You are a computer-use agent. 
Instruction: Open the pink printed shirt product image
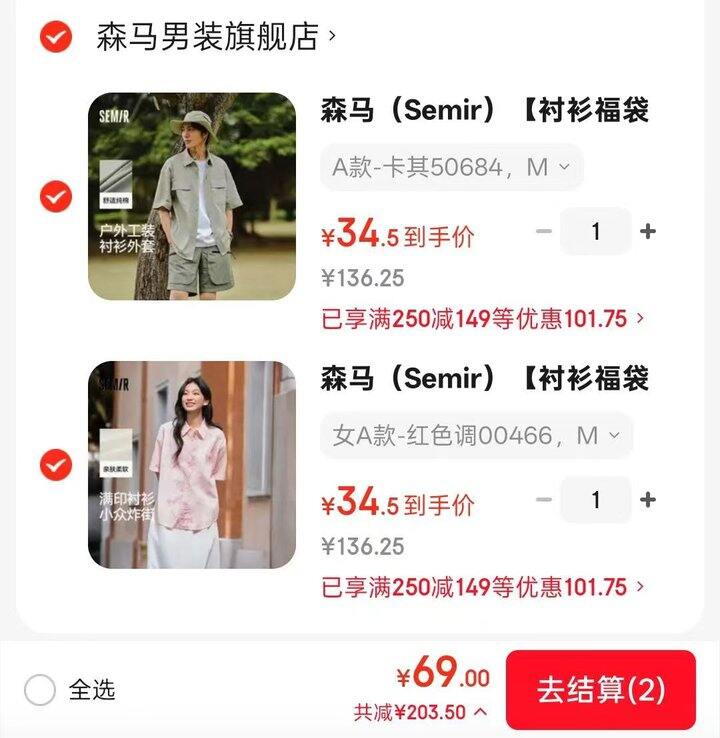(192, 465)
